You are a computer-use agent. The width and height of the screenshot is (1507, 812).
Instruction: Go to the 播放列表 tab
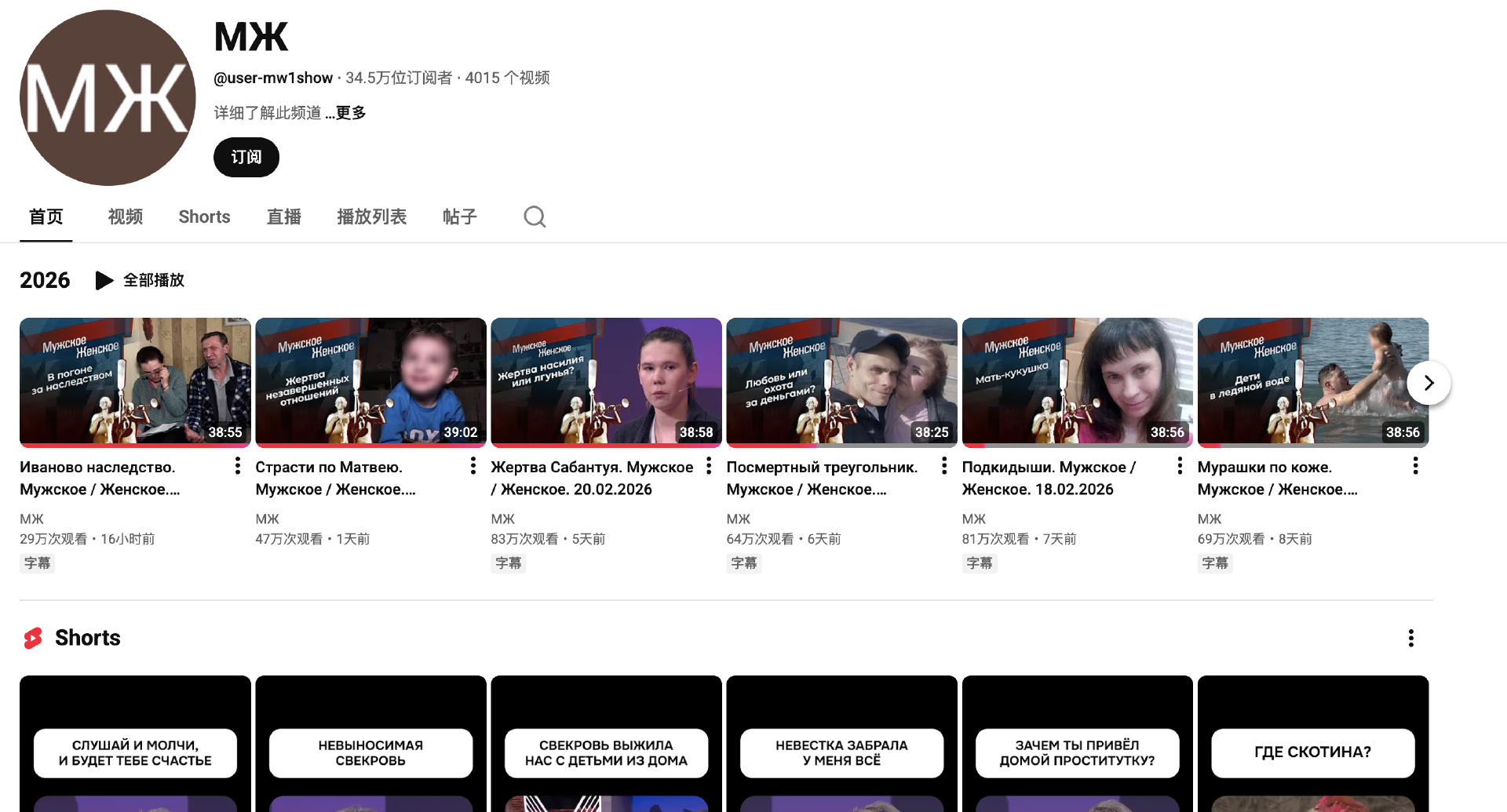coord(371,217)
